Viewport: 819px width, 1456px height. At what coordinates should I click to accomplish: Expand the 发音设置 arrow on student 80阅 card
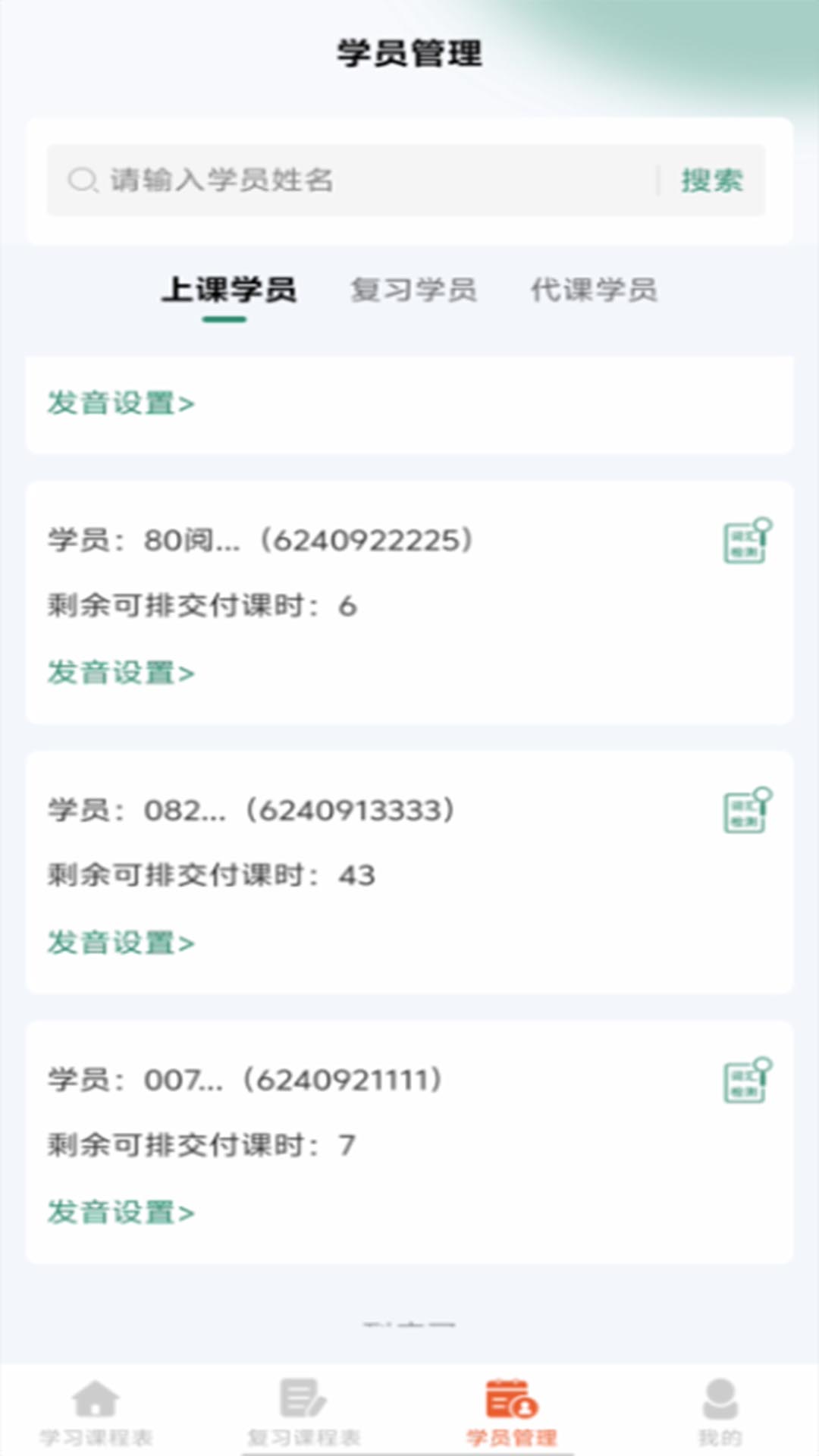pos(188,672)
